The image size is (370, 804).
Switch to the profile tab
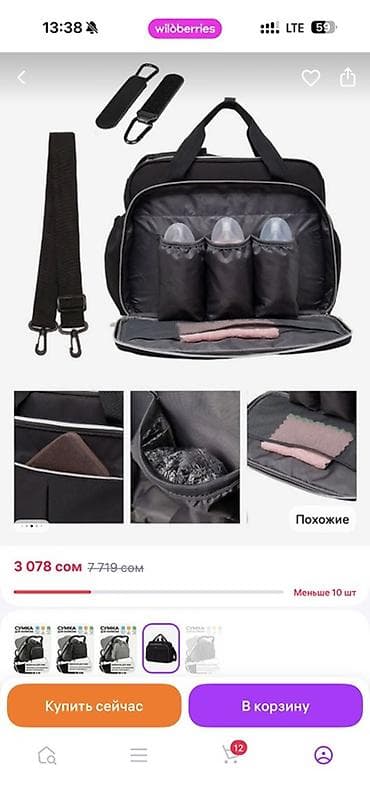(x=323, y=755)
